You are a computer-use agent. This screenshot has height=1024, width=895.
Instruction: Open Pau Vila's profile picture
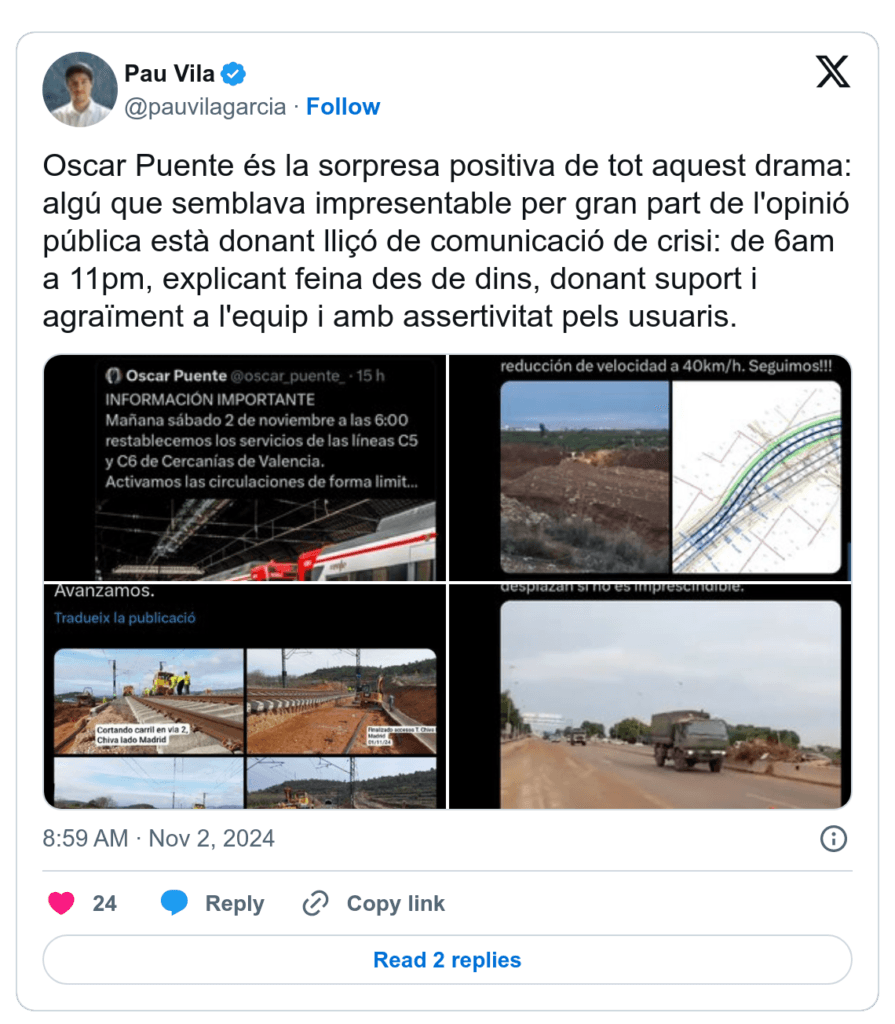(x=80, y=89)
